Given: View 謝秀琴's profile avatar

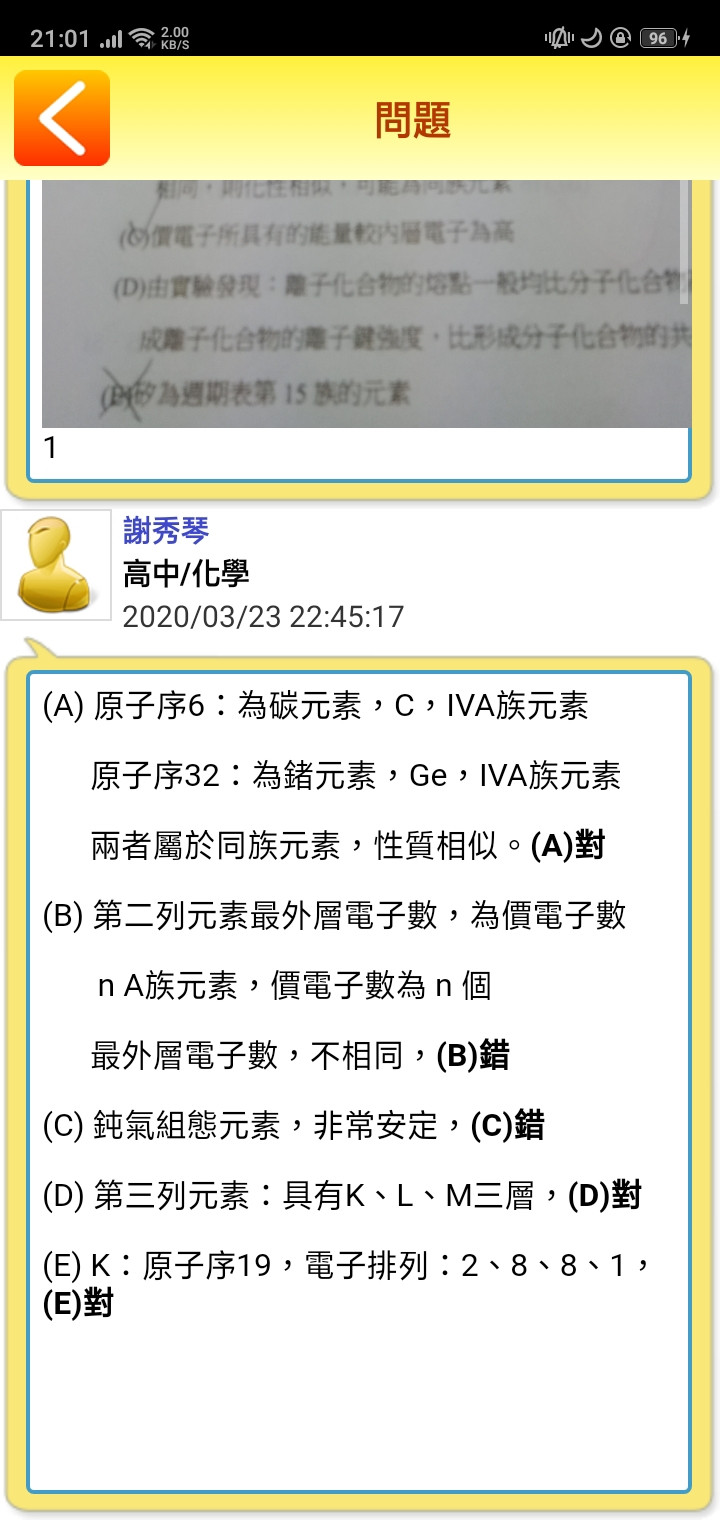Looking at the screenshot, I should (56, 565).
